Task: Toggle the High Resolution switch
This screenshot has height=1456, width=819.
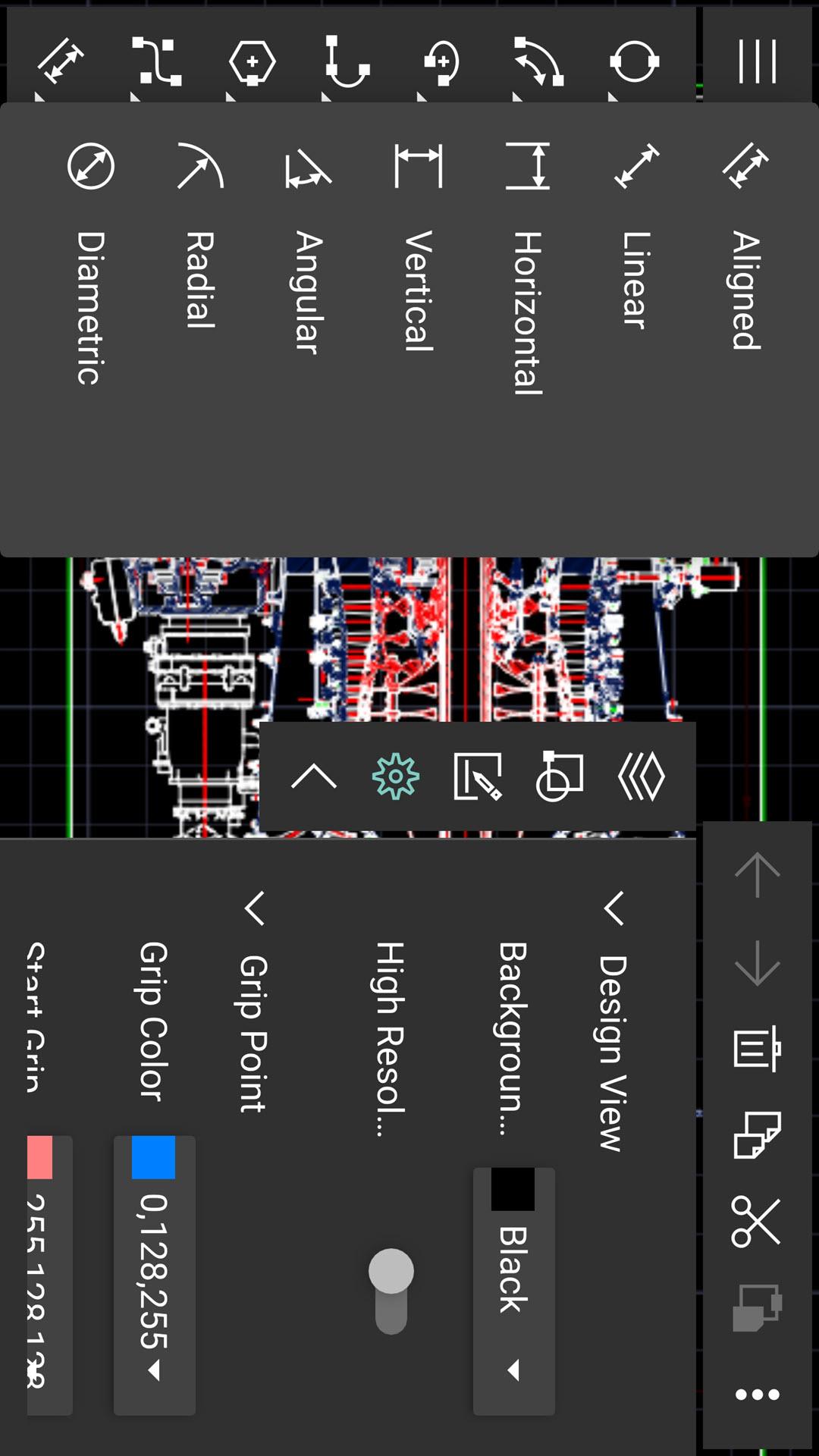Action: pos(391,1291)
